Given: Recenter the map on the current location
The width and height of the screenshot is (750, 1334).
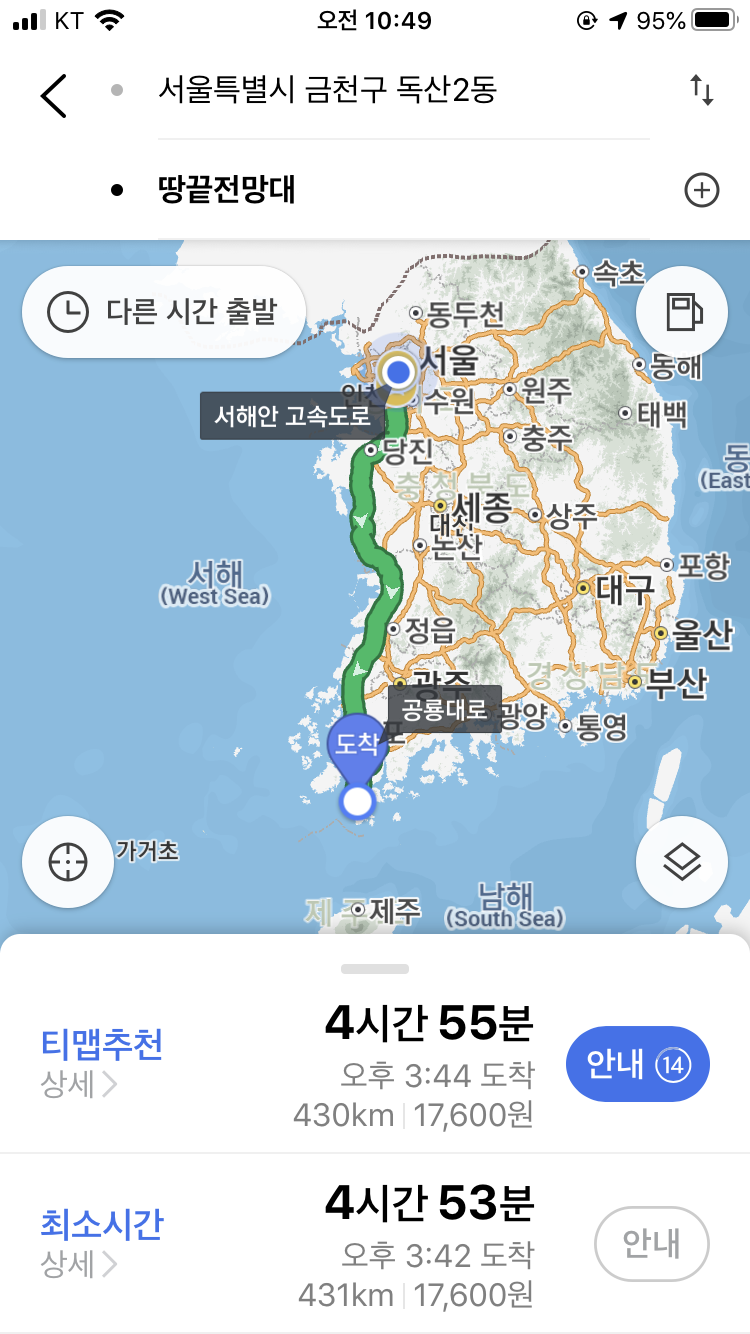Looking at the screenshot, I should coord(68,861).
